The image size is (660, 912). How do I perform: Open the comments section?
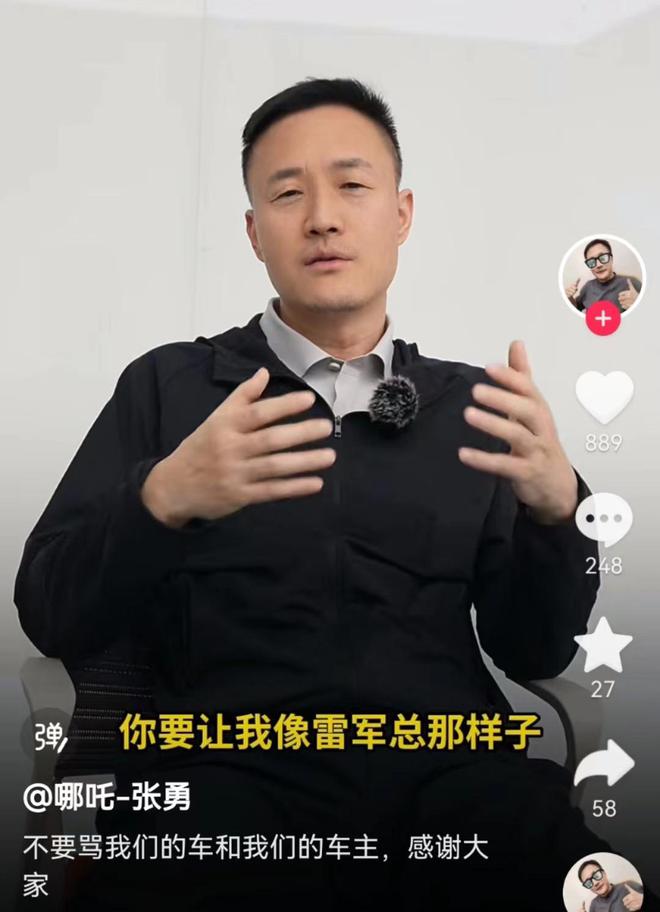(604, 519)
